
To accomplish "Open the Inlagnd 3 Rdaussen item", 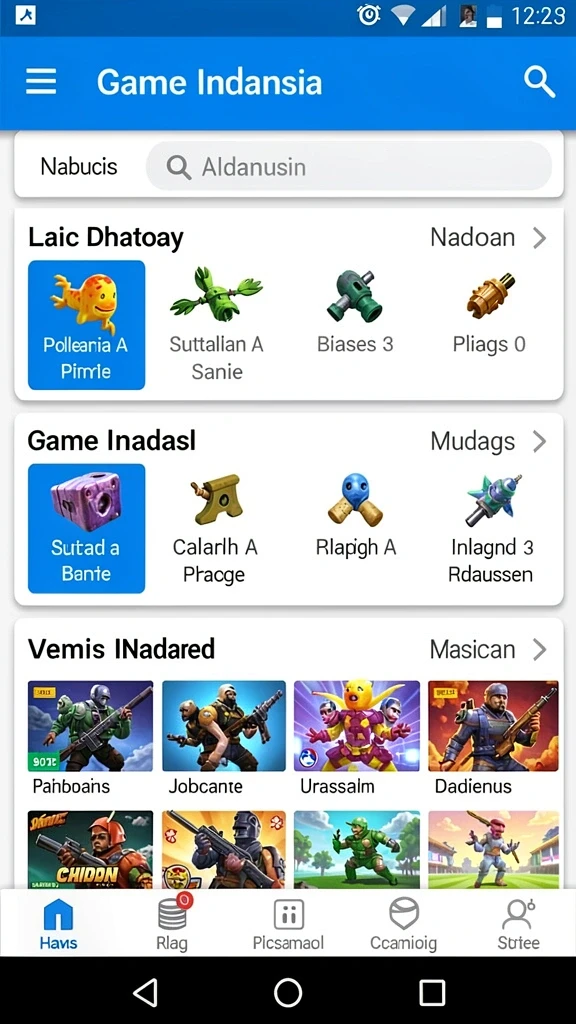I will pyautogui.click(x=491, y=528).
